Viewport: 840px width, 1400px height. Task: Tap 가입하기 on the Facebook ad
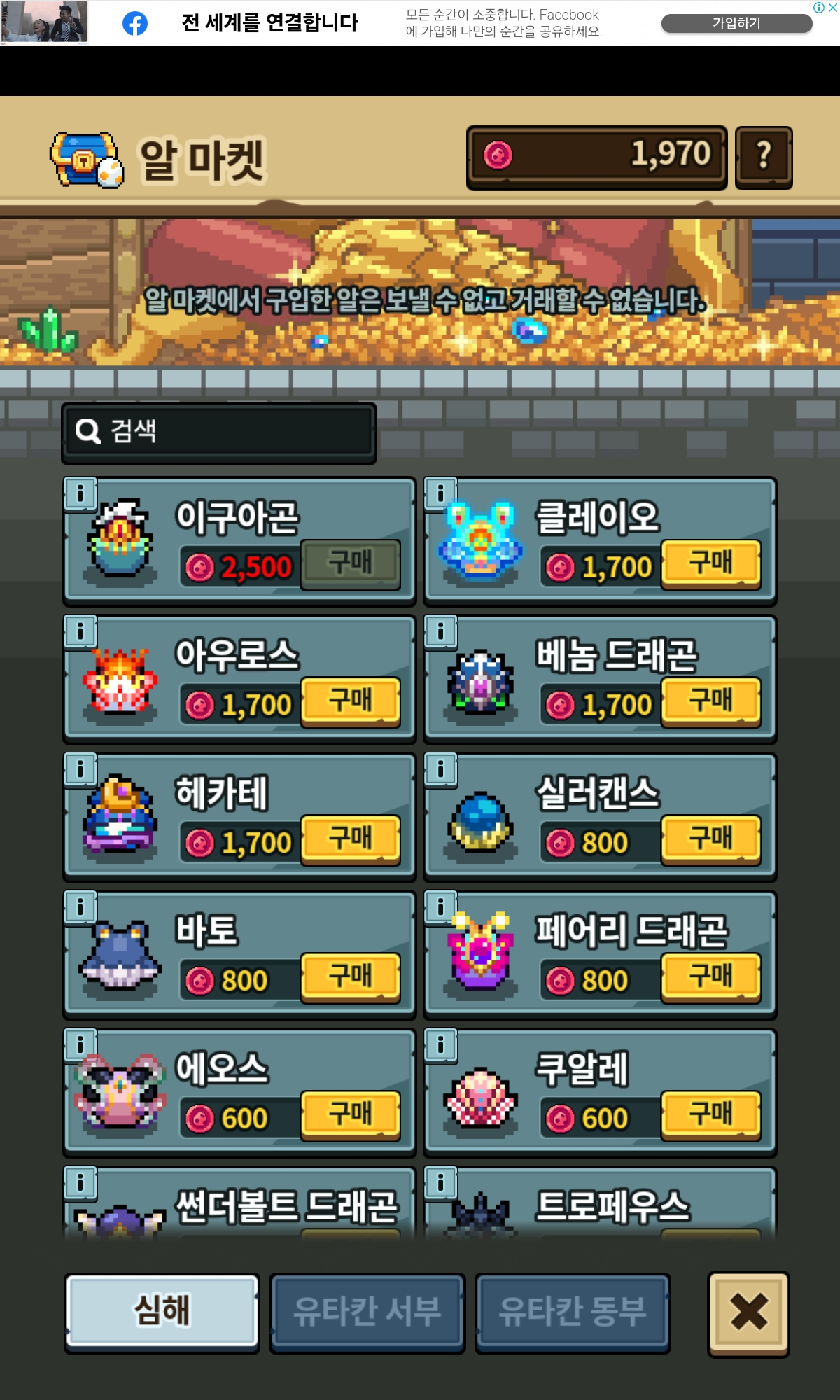pyautogui.click(x=736, y=23)
